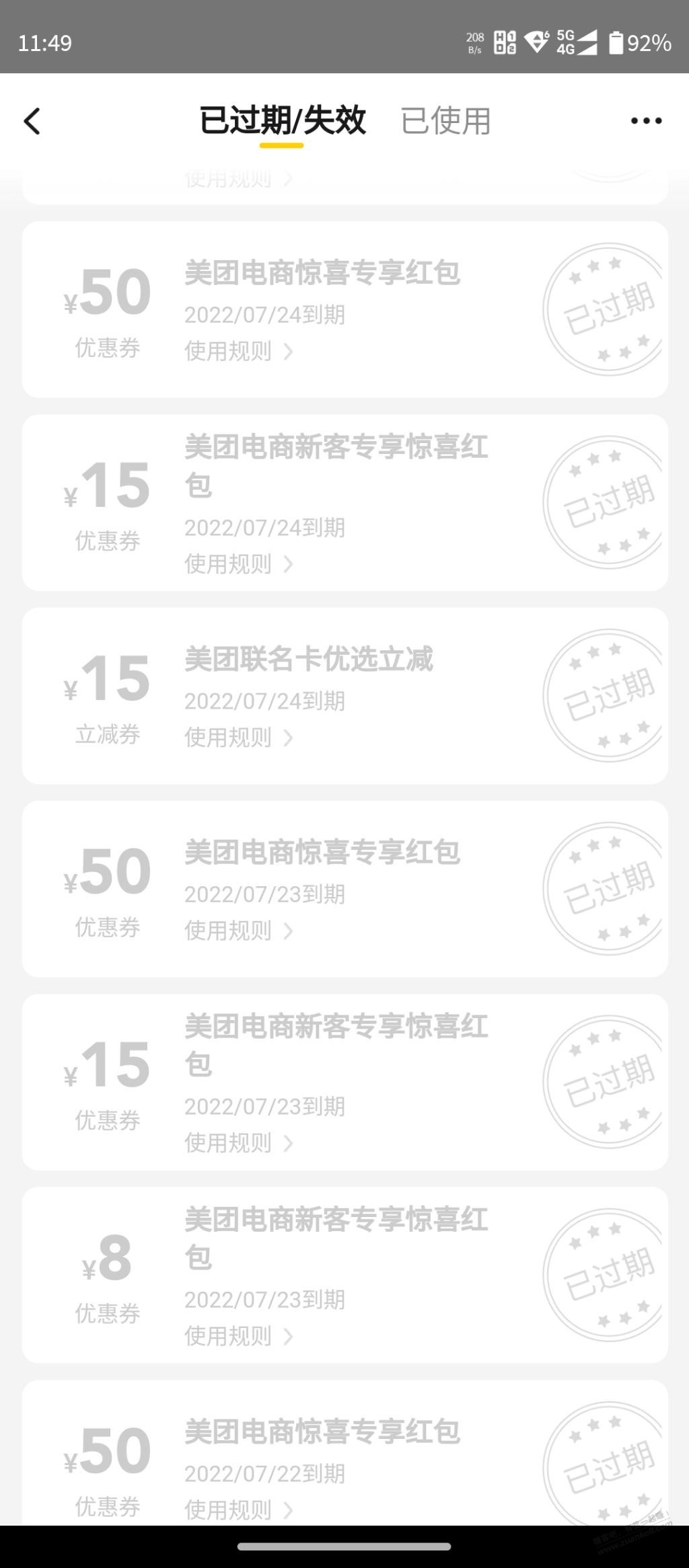Click the HD dual-SIM icon in status bar
Image resolution: width=689 pixels, height=1568 pixels.
pyautogui.click(x=506, y=43)
